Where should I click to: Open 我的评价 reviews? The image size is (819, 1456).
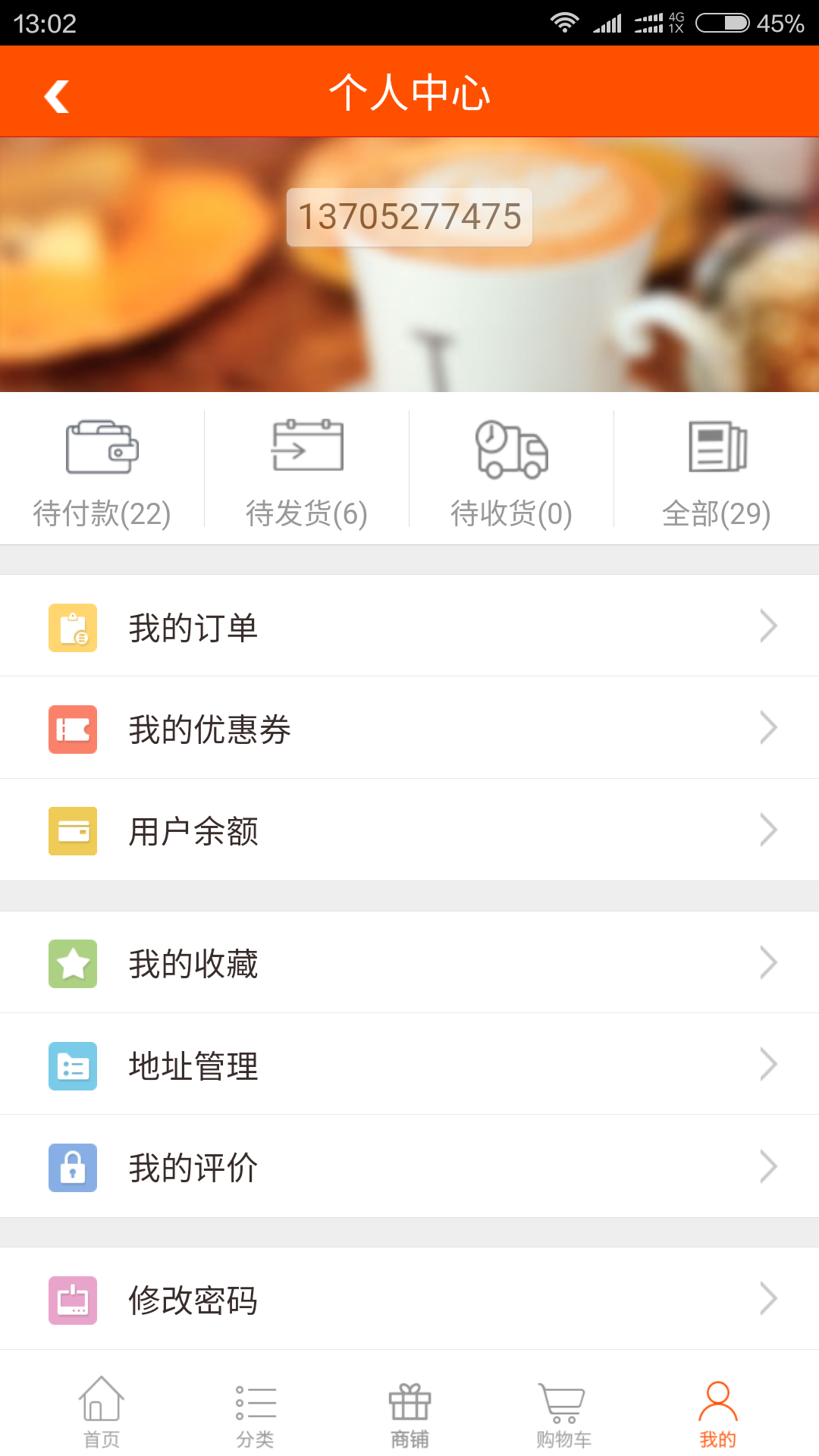point(409,1167)
